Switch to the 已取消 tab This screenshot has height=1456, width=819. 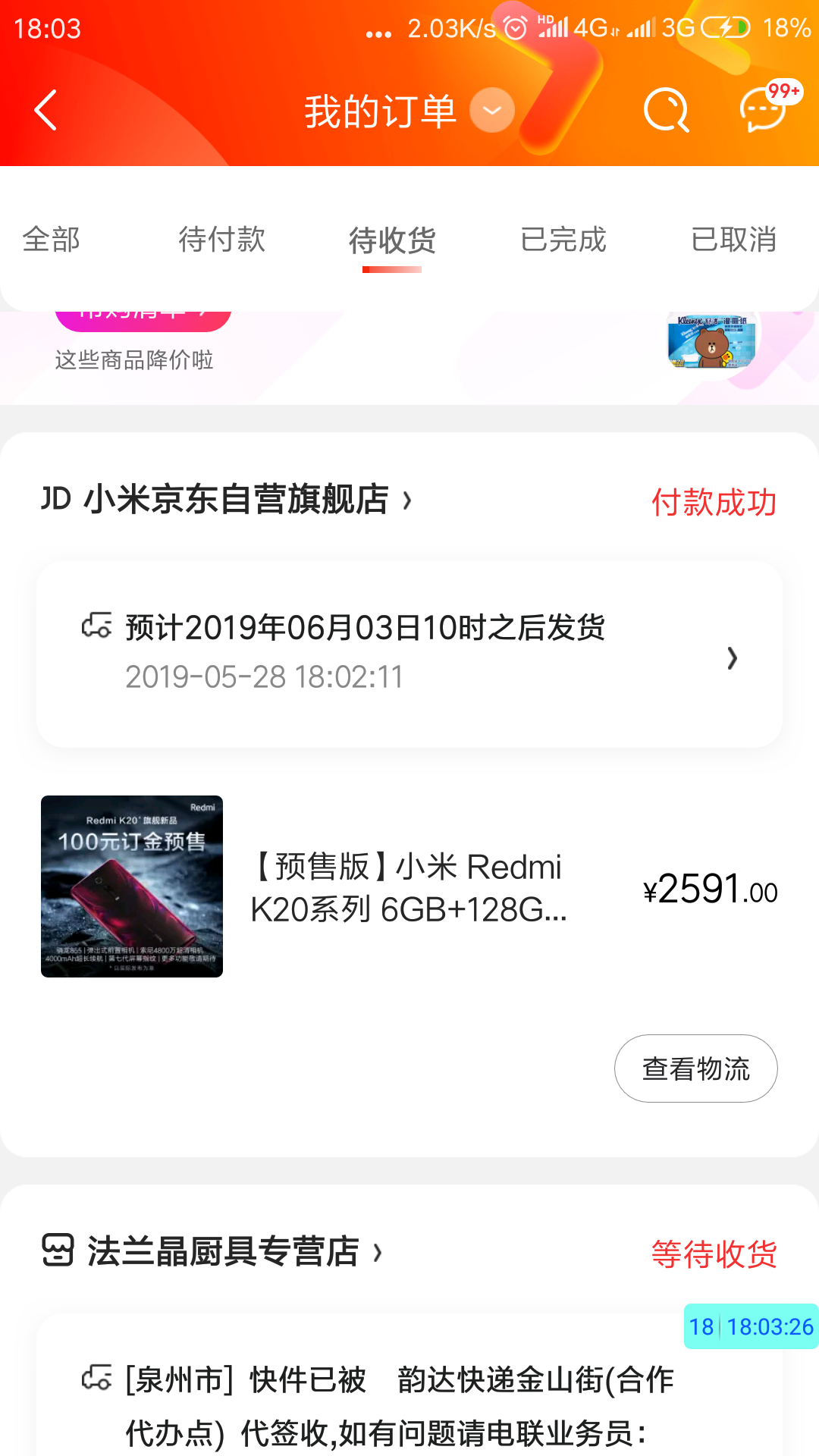(x=733, y=240)
